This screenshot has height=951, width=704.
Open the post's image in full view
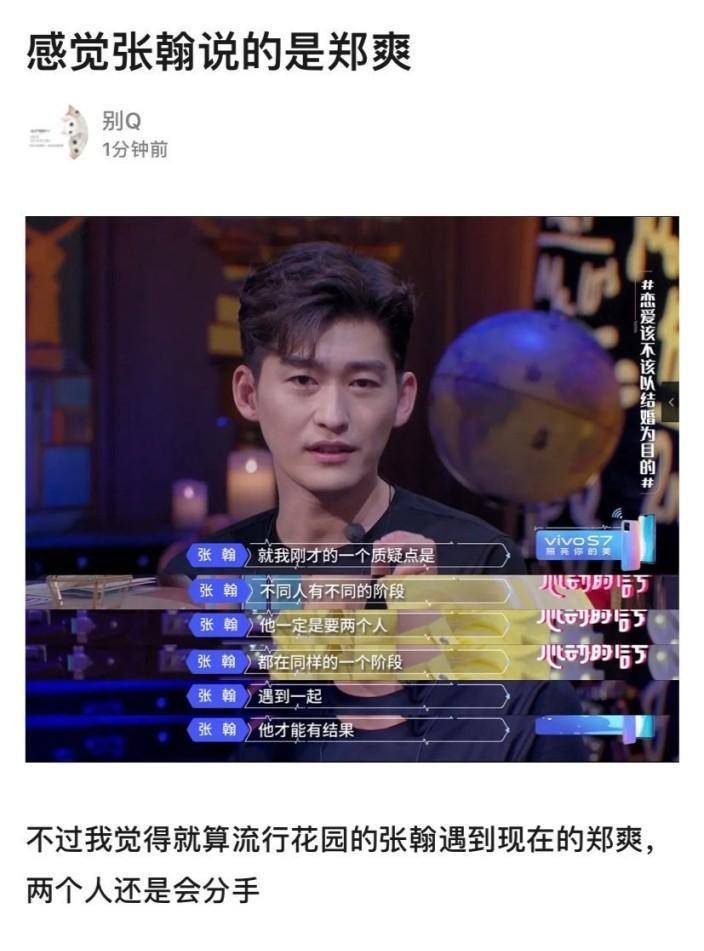click(x=352, y=488)
